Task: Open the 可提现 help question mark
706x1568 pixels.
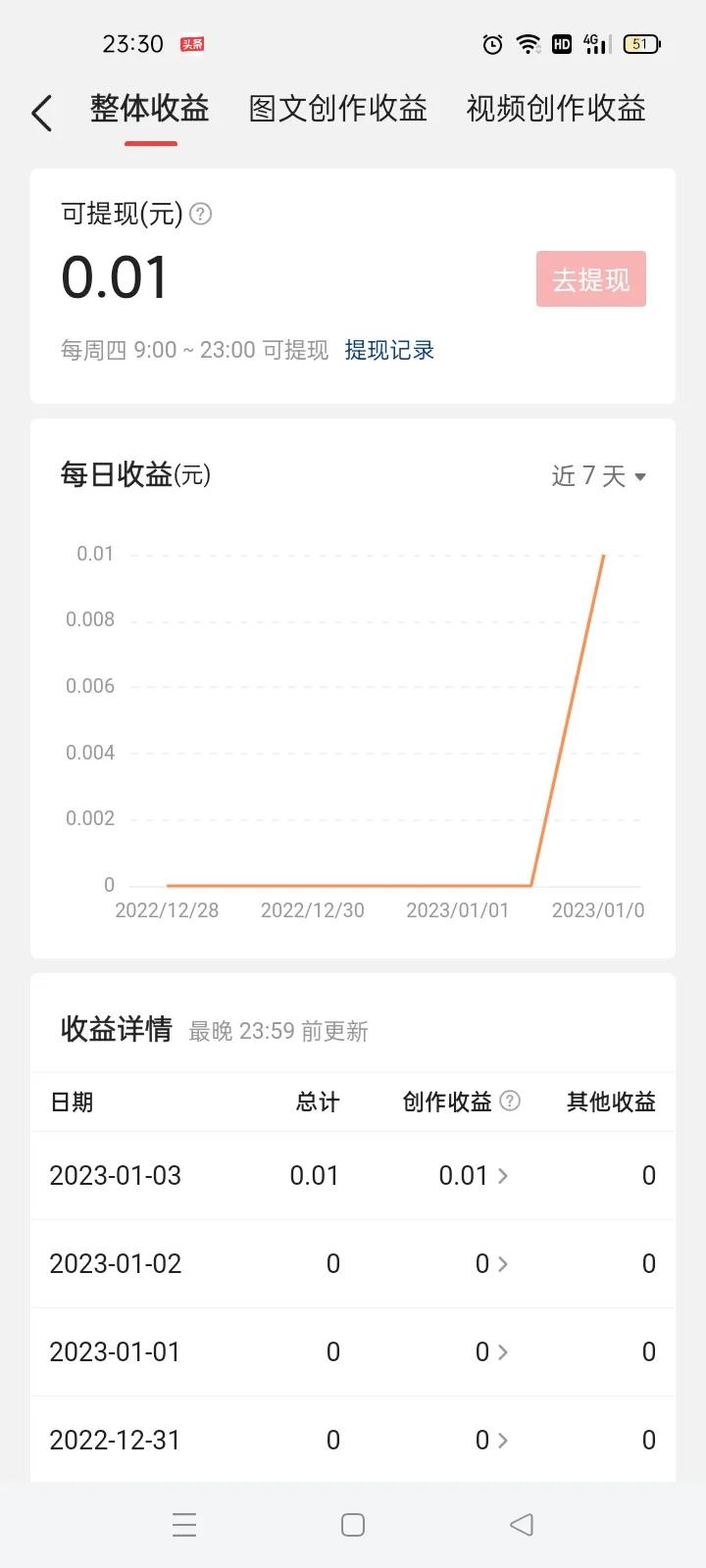Action: [201, 214]
